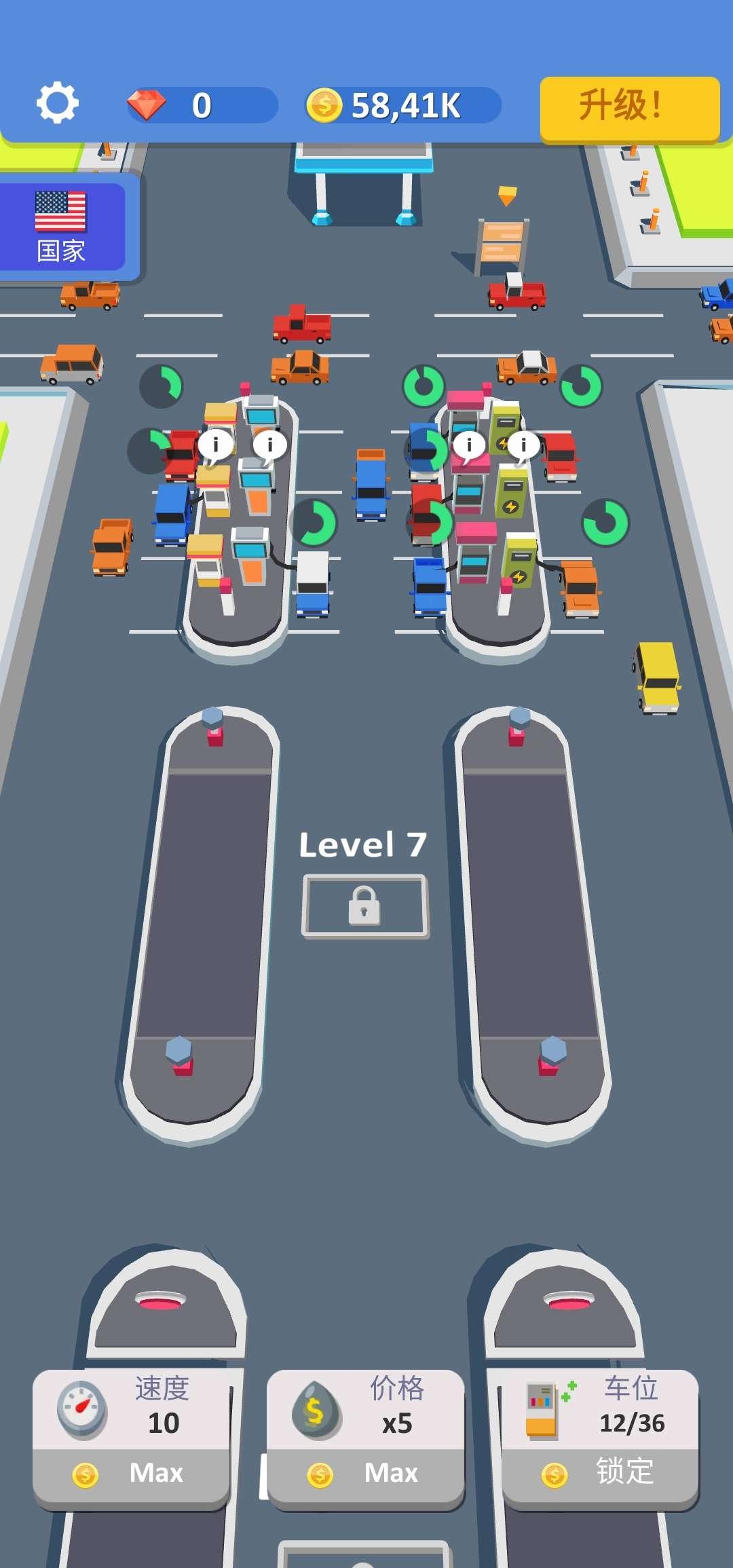Open the settings gear

tap(57, 103)
